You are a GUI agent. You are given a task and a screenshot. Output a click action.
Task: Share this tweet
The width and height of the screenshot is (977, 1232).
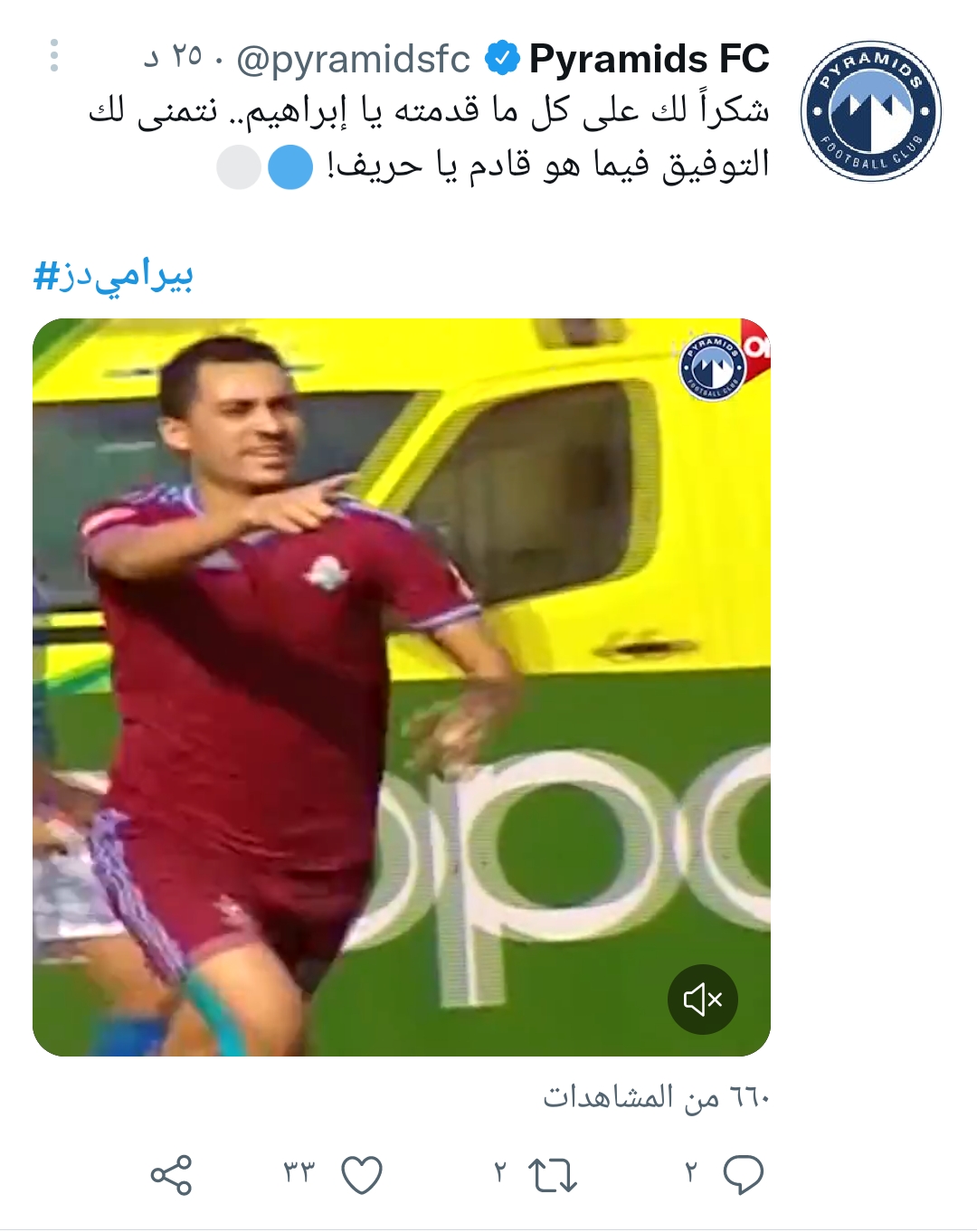point(171,1174)
